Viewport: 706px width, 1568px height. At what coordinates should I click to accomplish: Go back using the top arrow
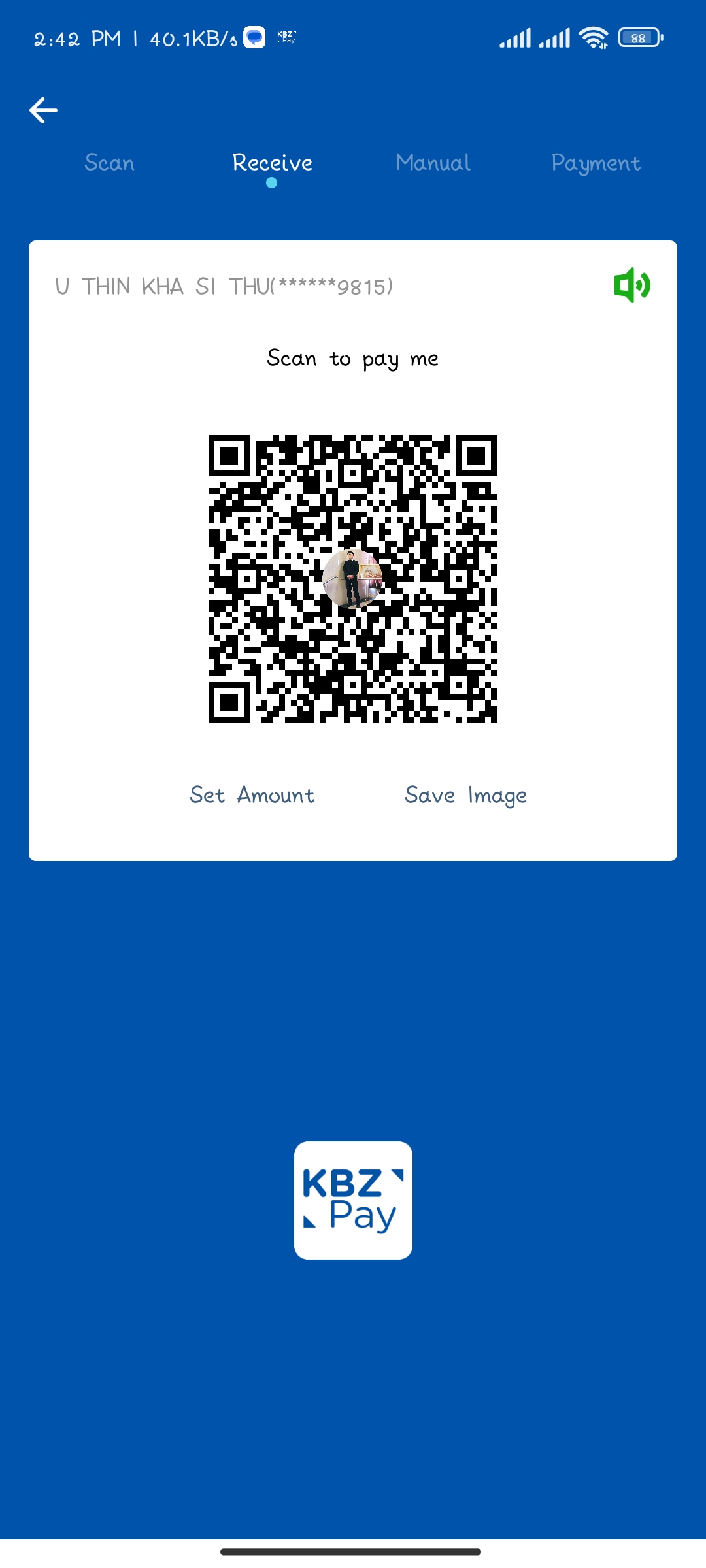point(43,110)
